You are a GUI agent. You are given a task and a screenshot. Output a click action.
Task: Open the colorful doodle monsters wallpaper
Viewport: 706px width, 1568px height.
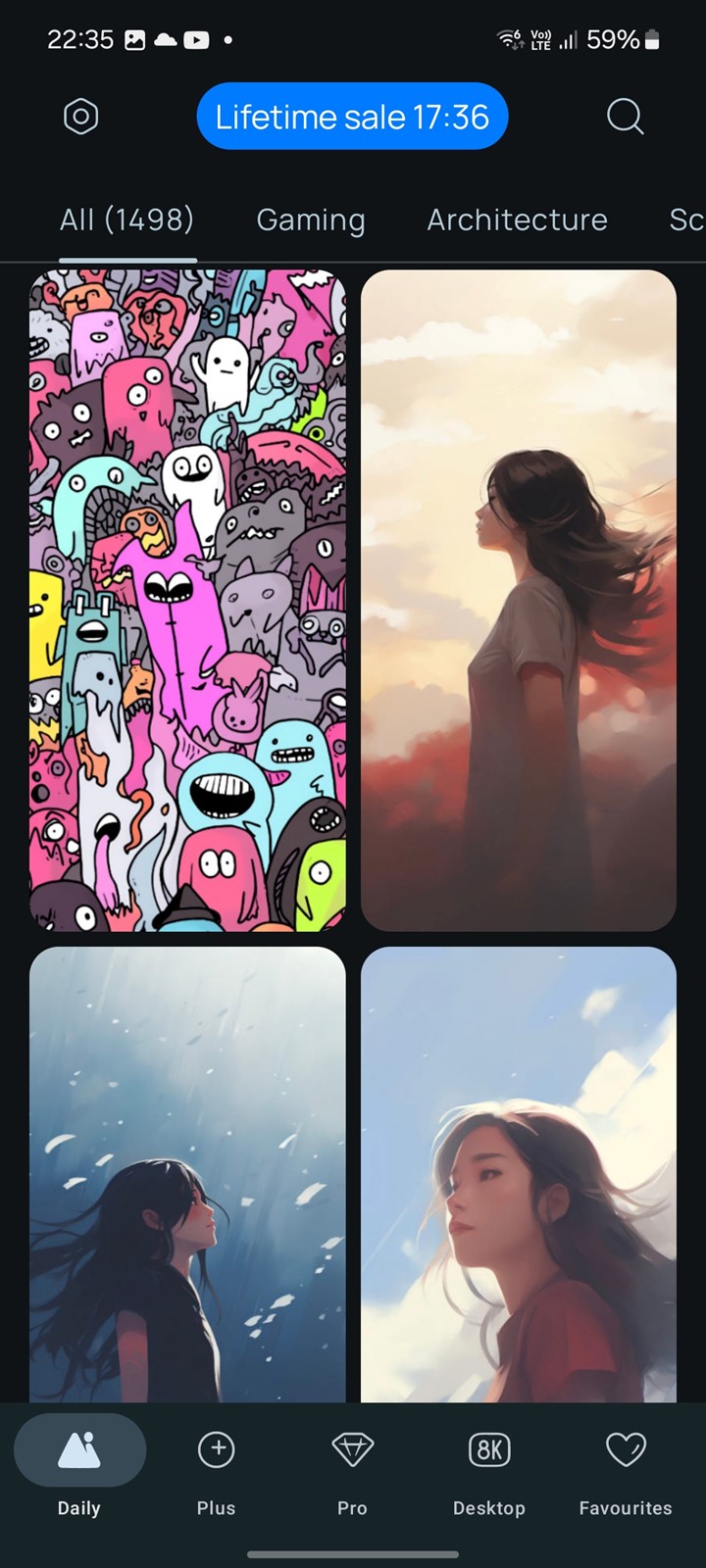(x=187, y=601)
